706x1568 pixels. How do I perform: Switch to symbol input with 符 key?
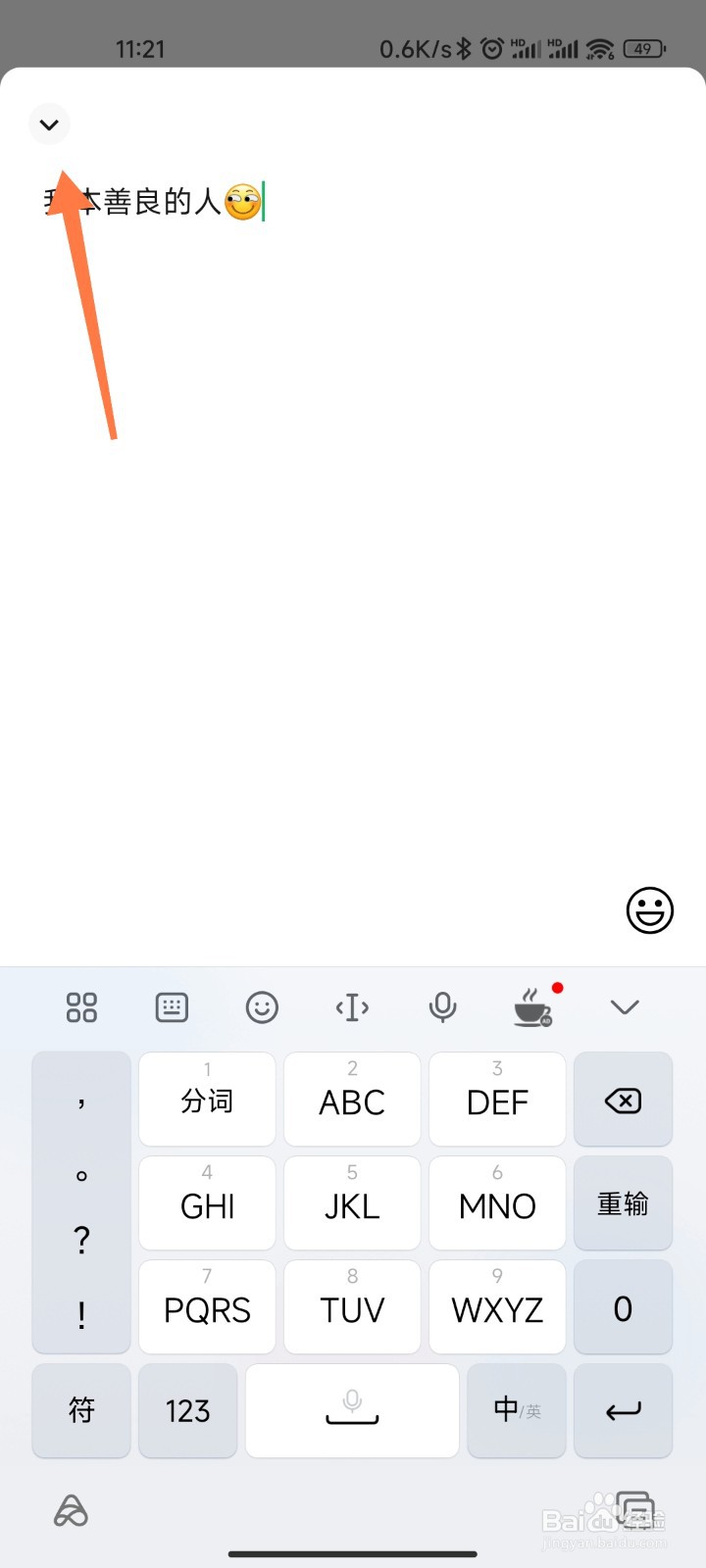(x=81, y=1411)
